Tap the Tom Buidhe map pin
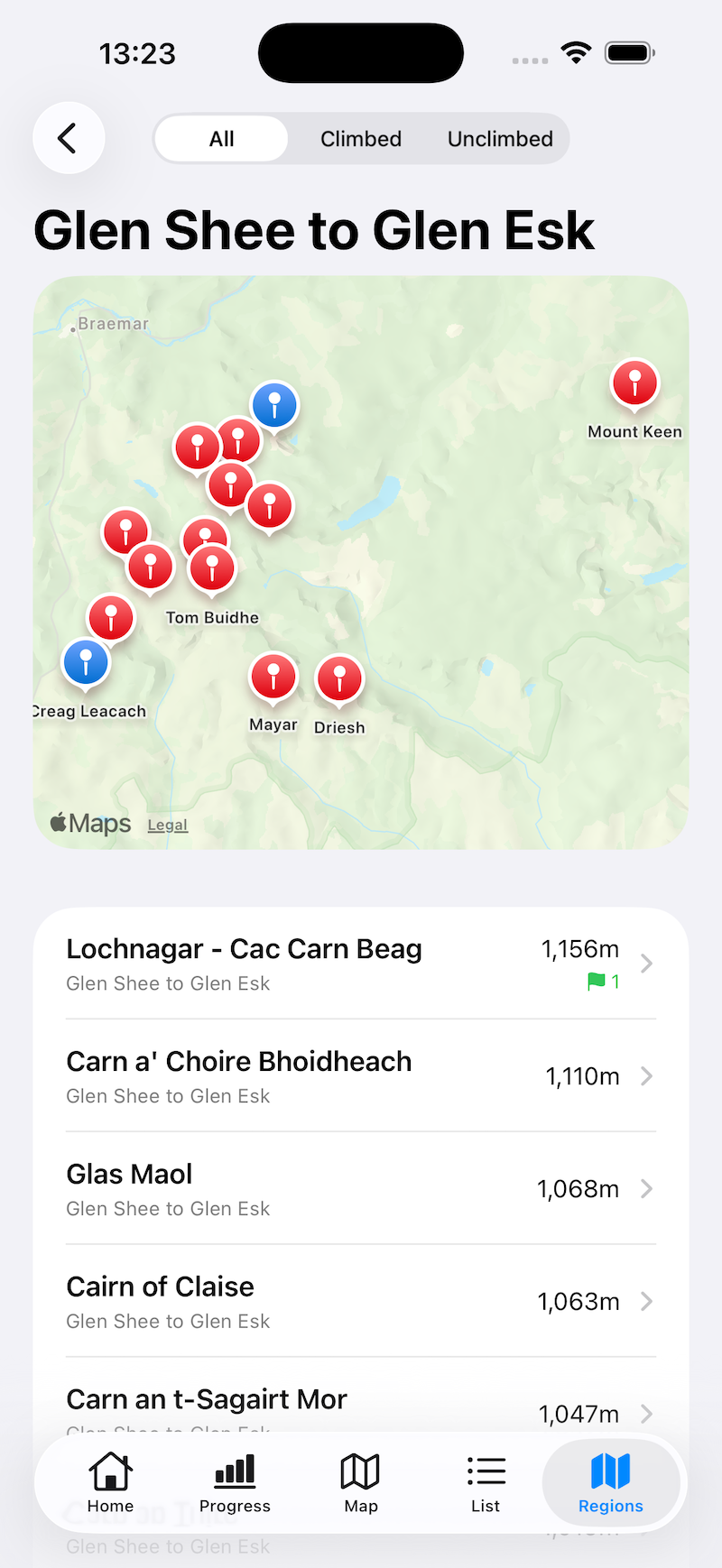Image resolution: width=722 pixels, height=1568 pixels. pos(213,569)
